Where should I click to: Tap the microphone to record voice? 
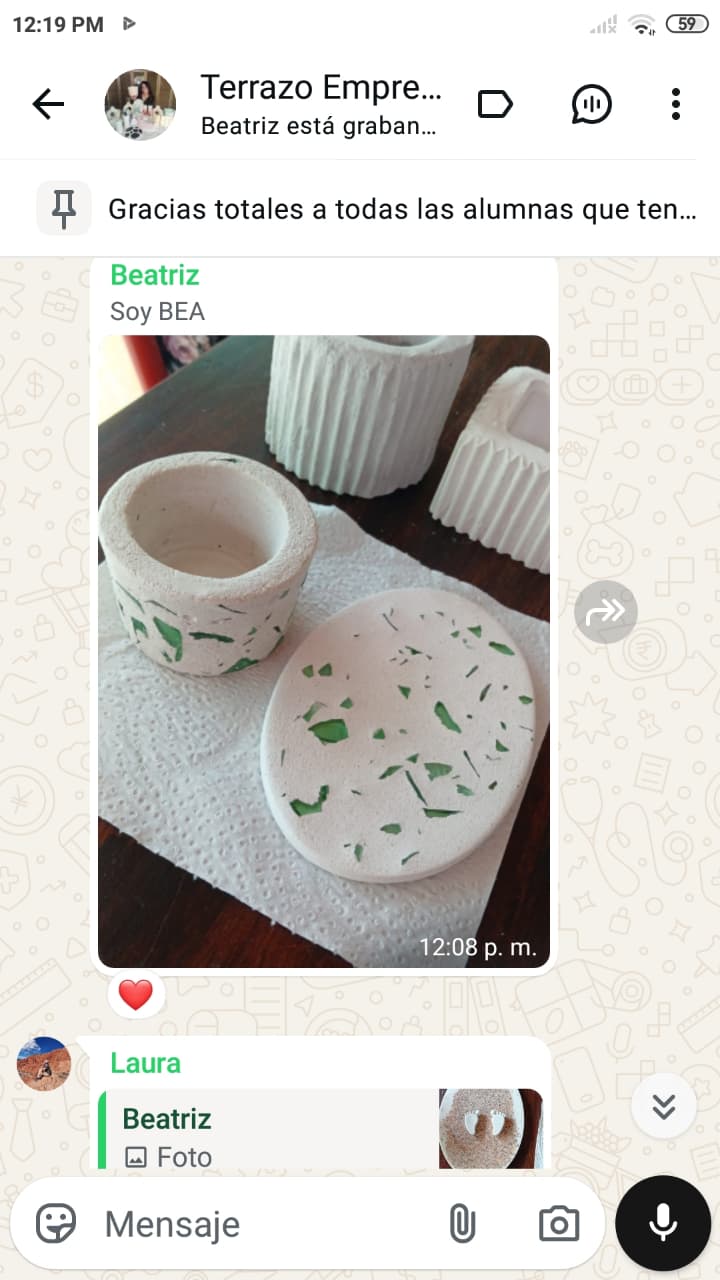coord(663,1223)
